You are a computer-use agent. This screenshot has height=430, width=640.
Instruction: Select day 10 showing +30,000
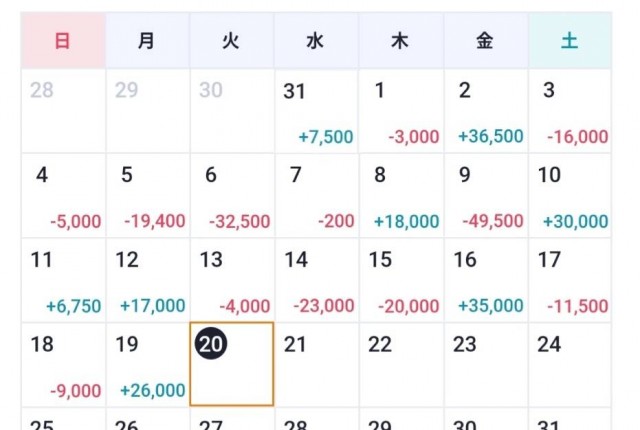pyautogui.click(x=570, y=195)
